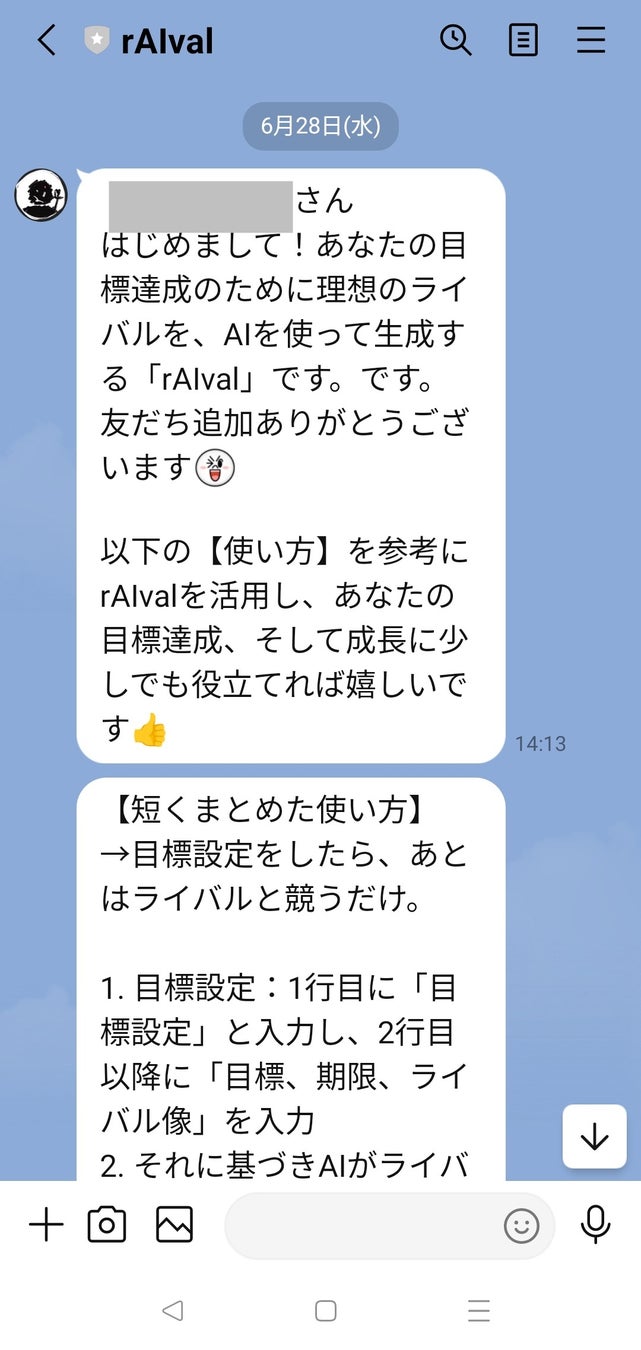Open the plus attachment menu
This screenshot has width=641, height=1350.
46,1224
